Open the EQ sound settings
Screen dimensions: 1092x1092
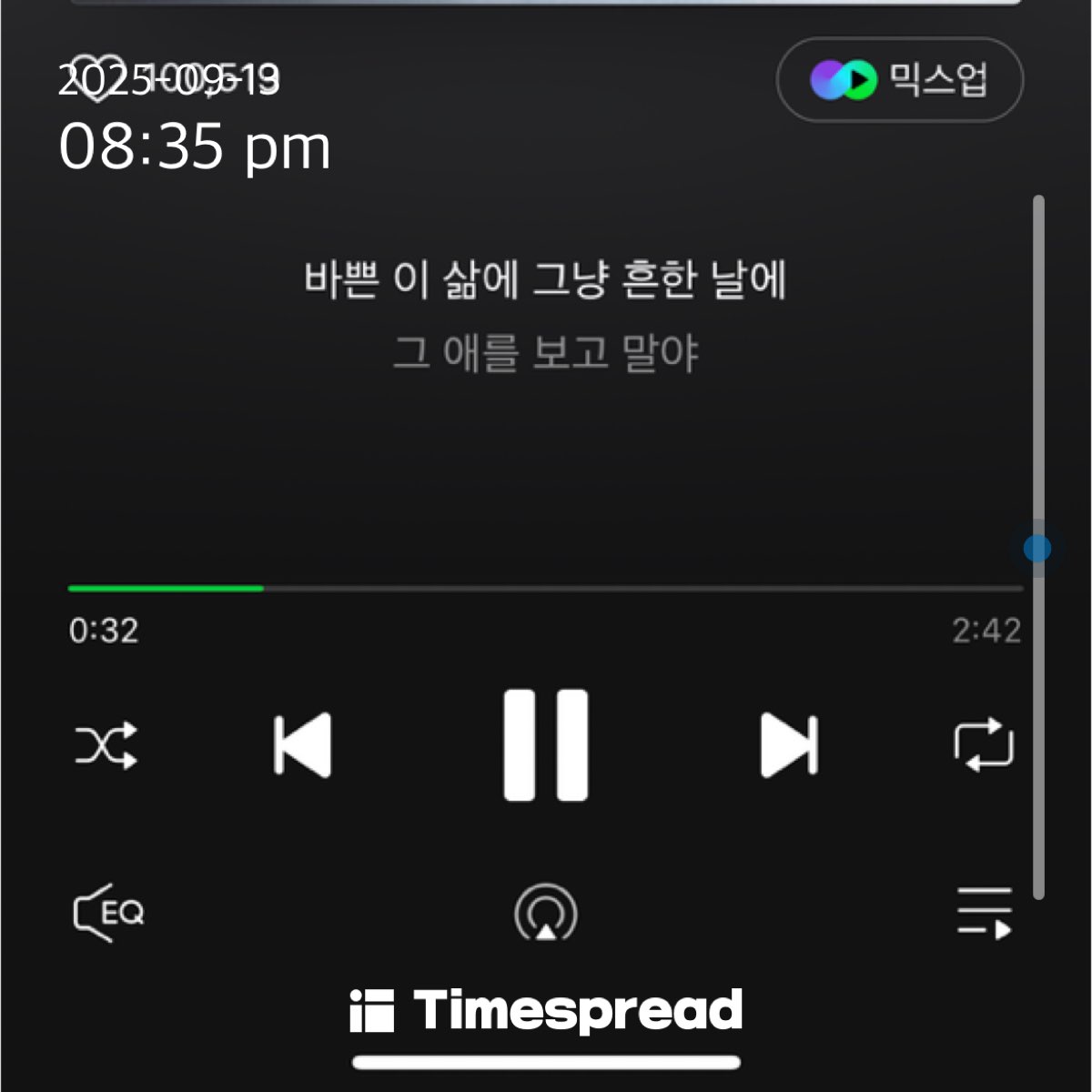tap(108, 912)
